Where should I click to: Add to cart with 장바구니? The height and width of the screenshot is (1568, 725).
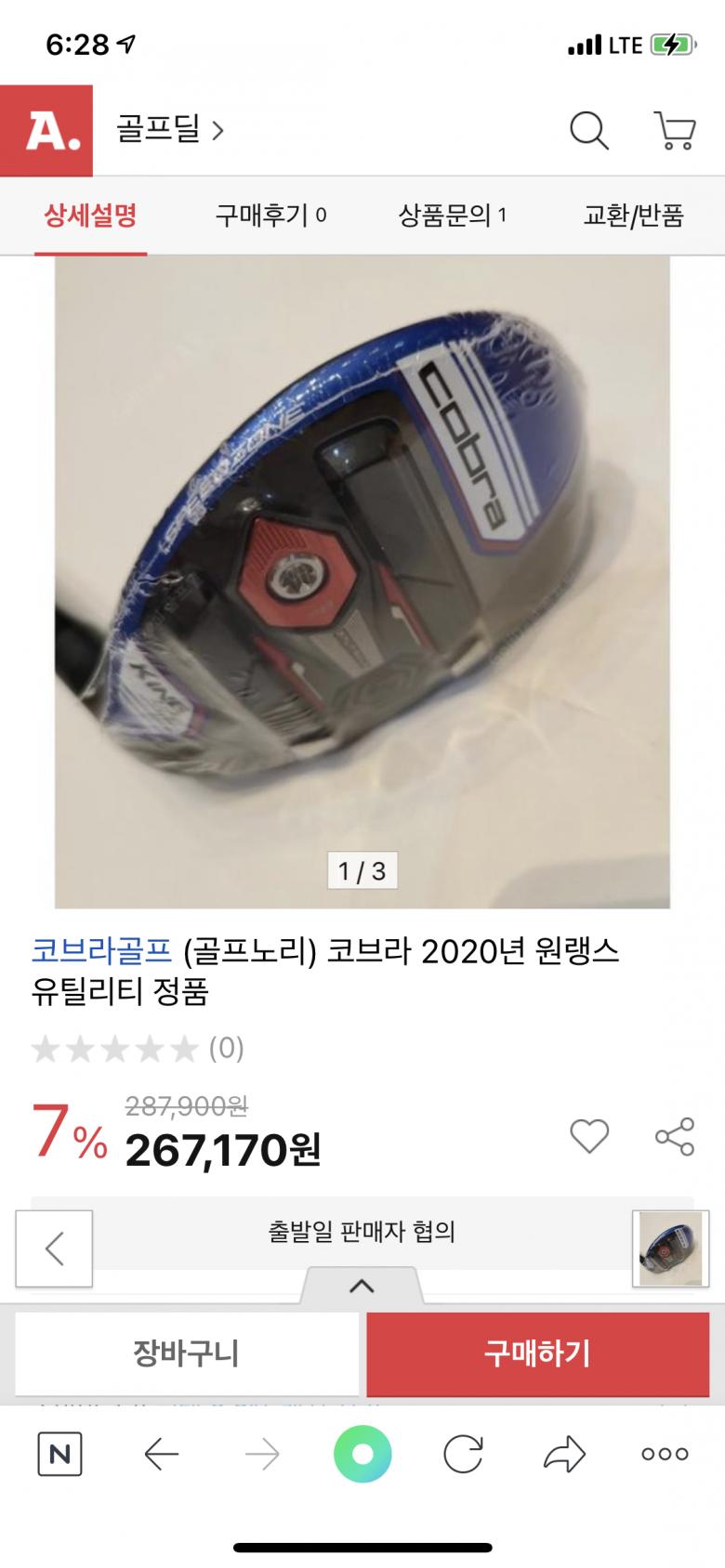point(186,1353)
